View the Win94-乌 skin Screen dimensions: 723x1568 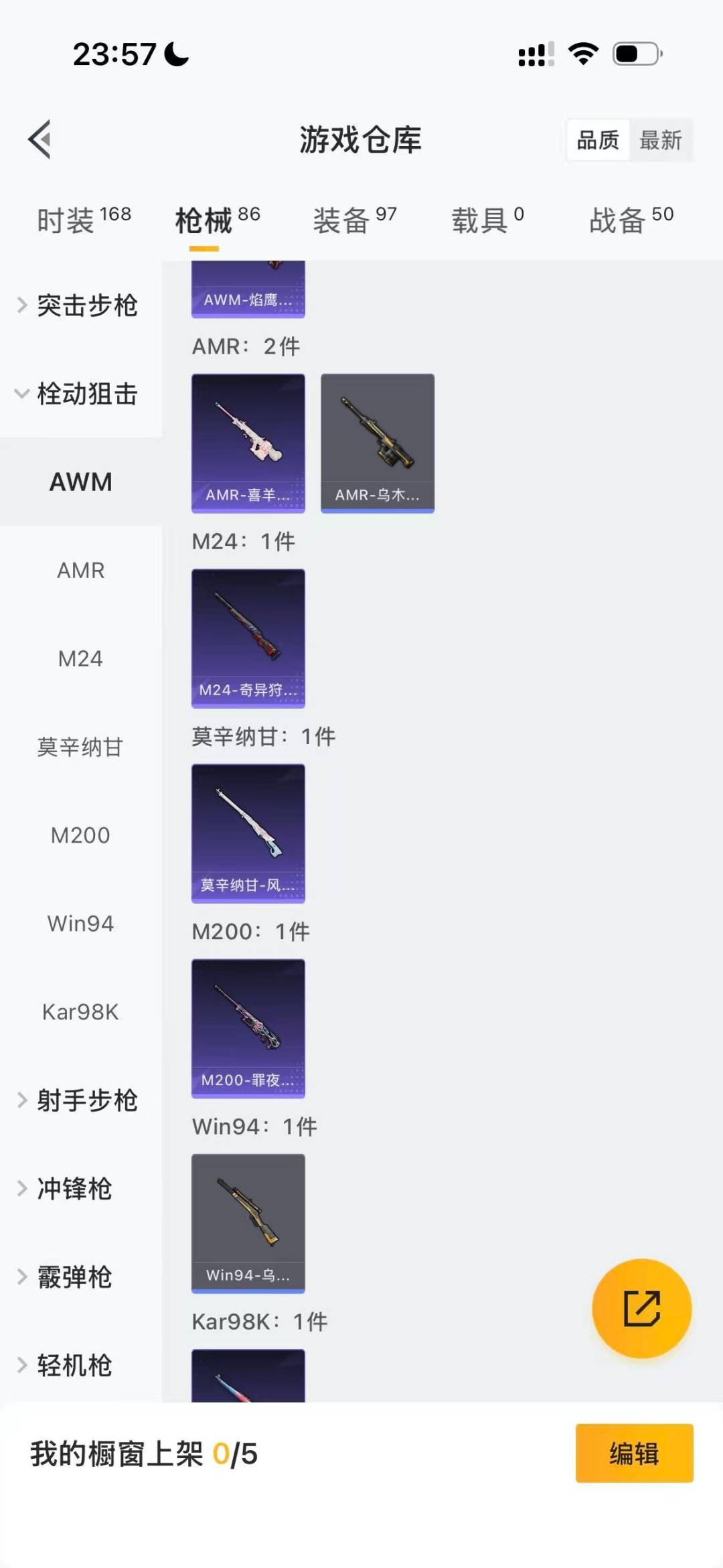pyautogui.click(x=247, y=1222)
